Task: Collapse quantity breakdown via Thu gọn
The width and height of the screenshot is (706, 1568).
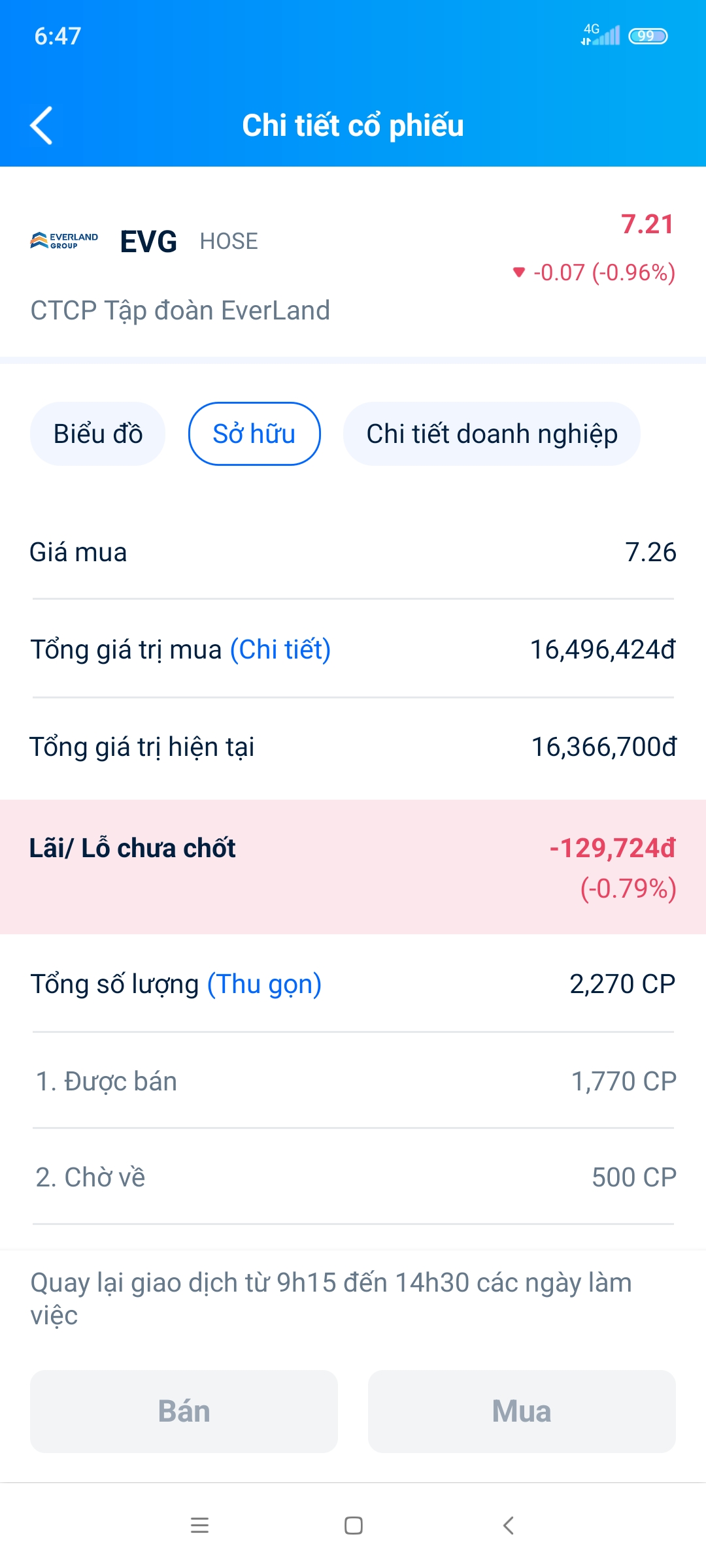Action: (265, 984)
